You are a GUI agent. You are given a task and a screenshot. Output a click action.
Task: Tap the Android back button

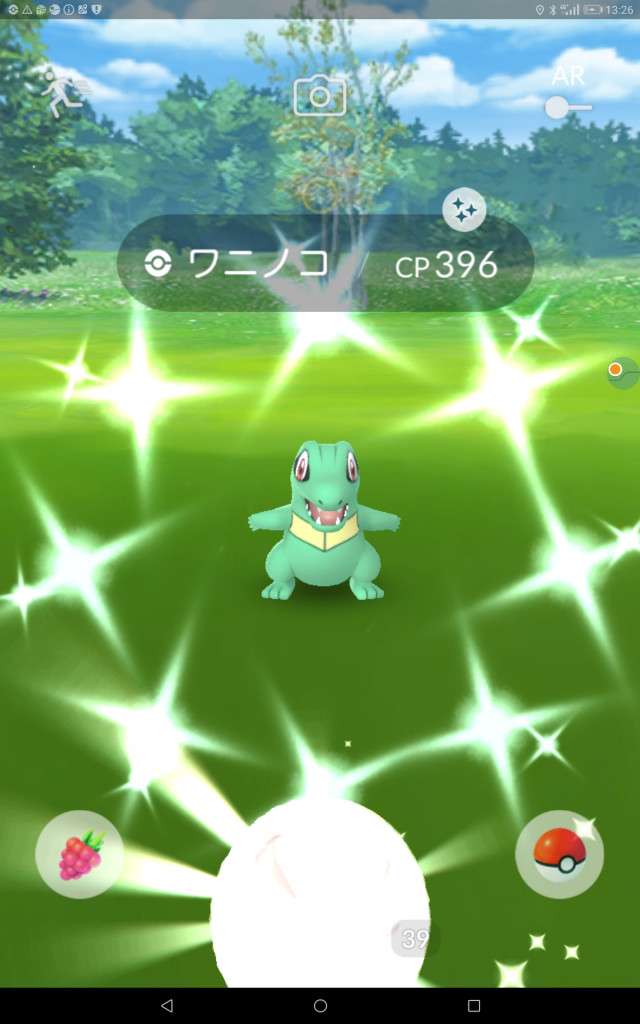click(167, 1005)
